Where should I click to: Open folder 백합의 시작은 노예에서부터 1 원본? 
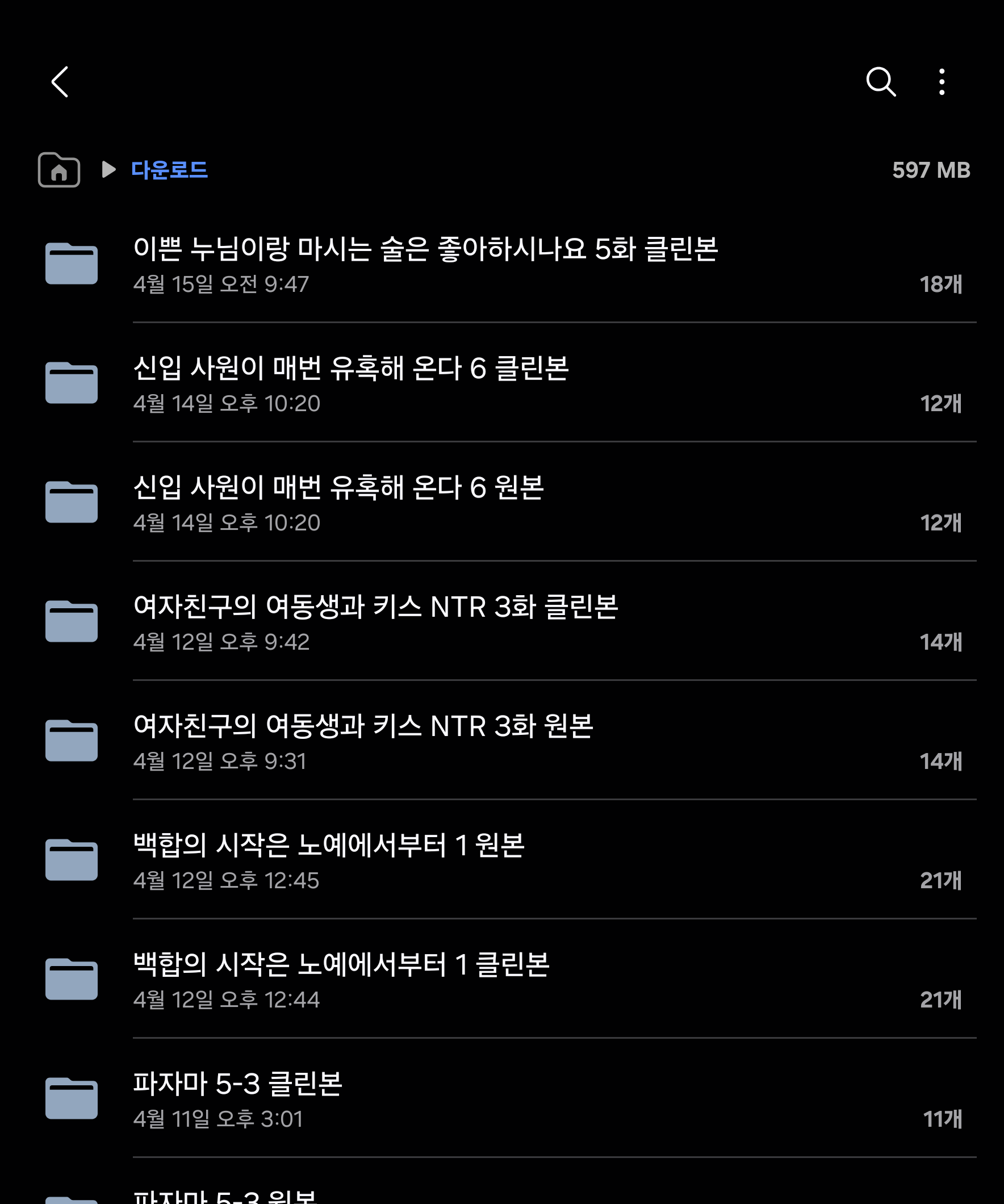(501, 860)
